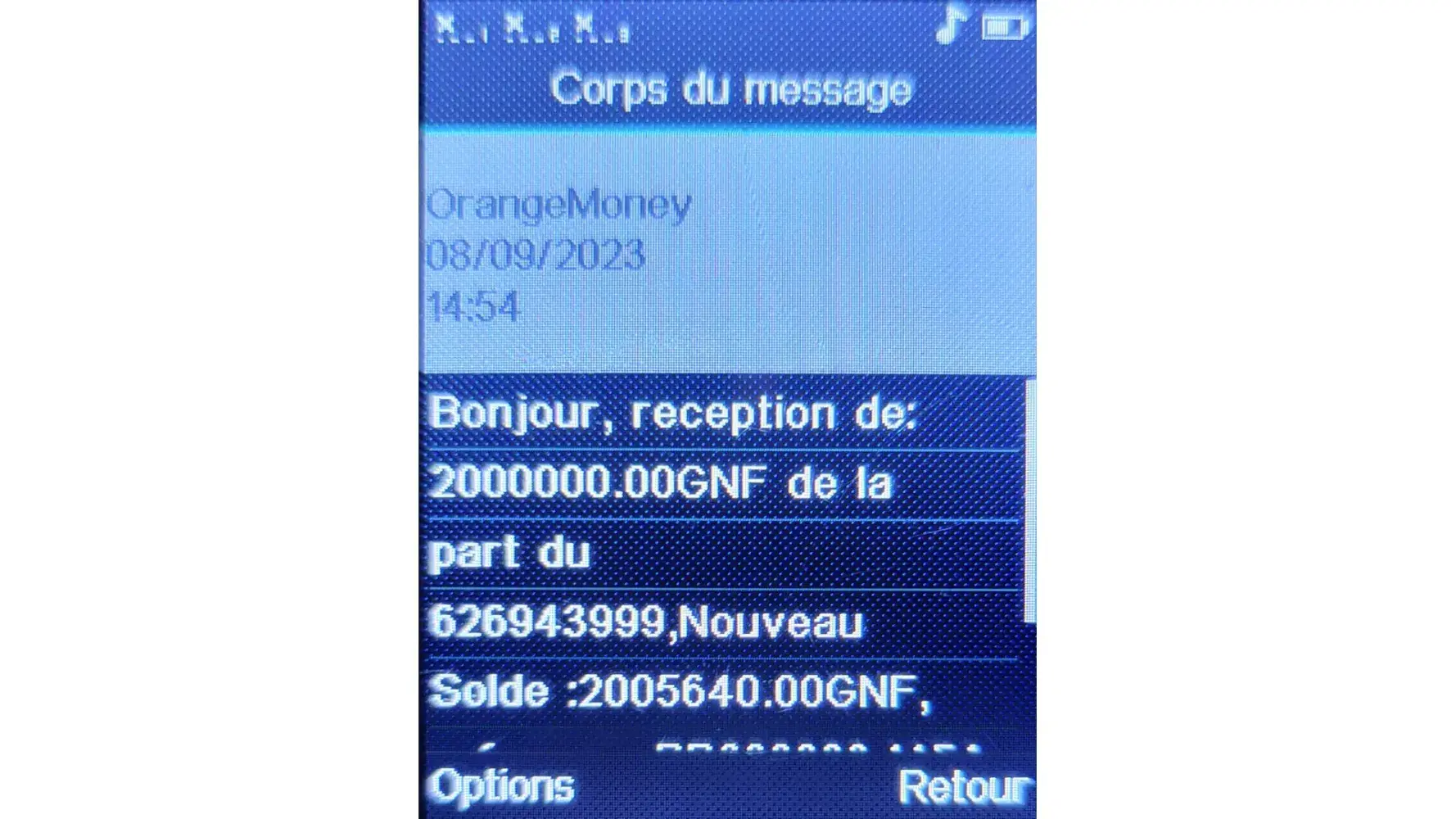
Task: Tap Retour to go back
Action: [x=963, y=788]
